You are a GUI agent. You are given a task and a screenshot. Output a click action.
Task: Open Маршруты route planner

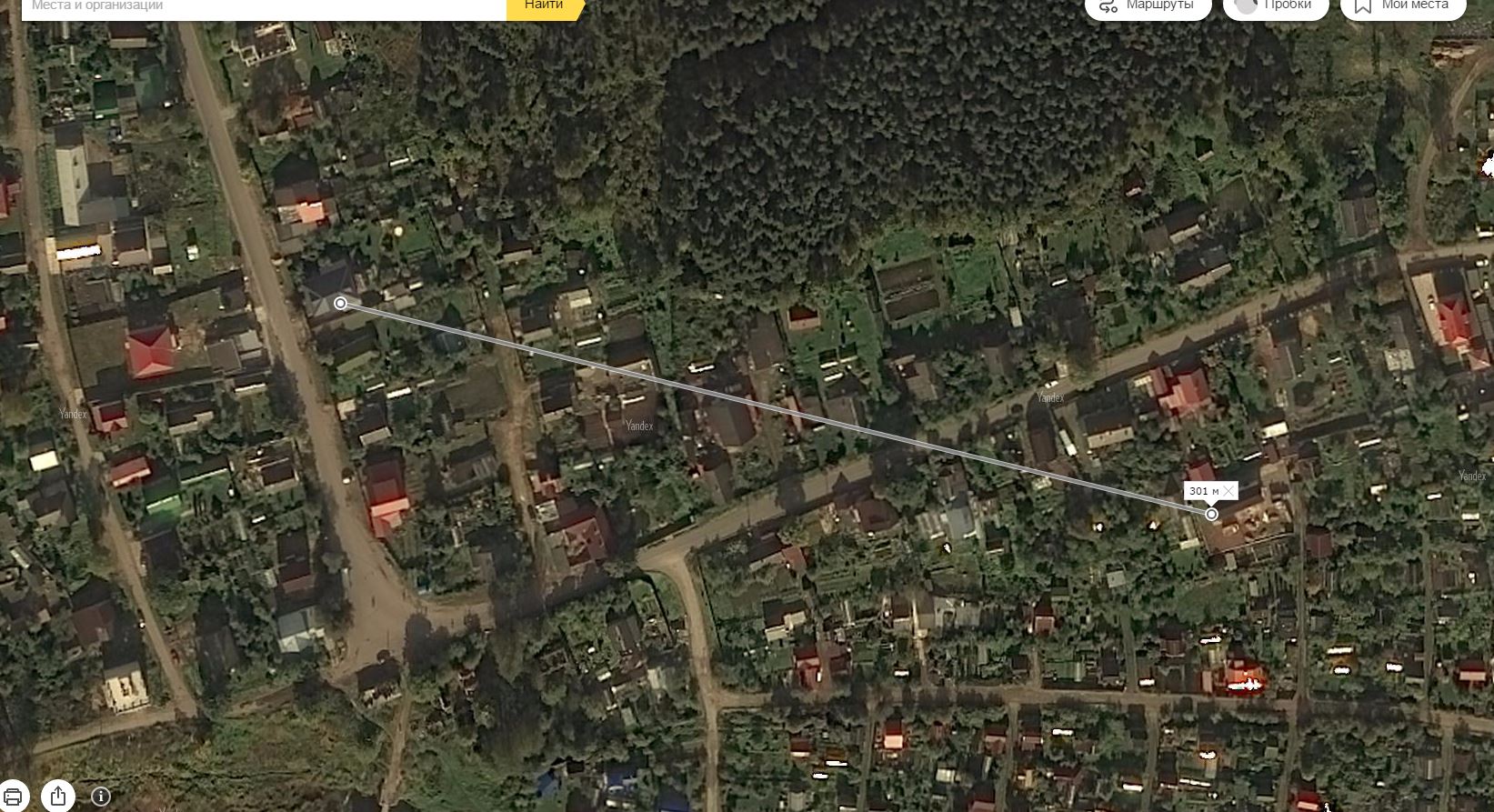1148,6
